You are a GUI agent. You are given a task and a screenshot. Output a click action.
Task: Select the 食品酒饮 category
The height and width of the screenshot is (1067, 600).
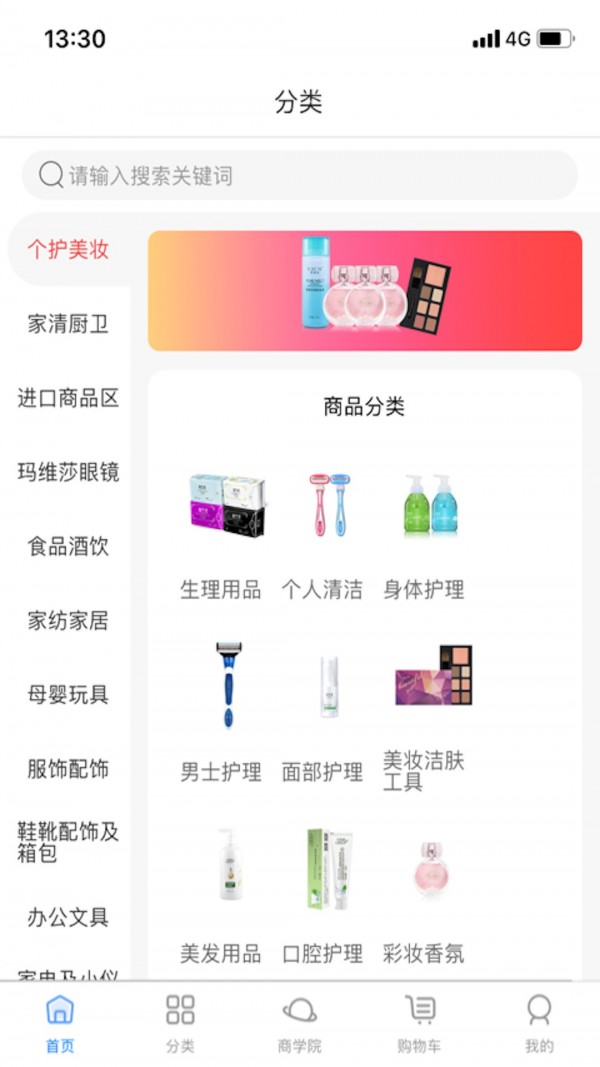[x=68, y=546]
